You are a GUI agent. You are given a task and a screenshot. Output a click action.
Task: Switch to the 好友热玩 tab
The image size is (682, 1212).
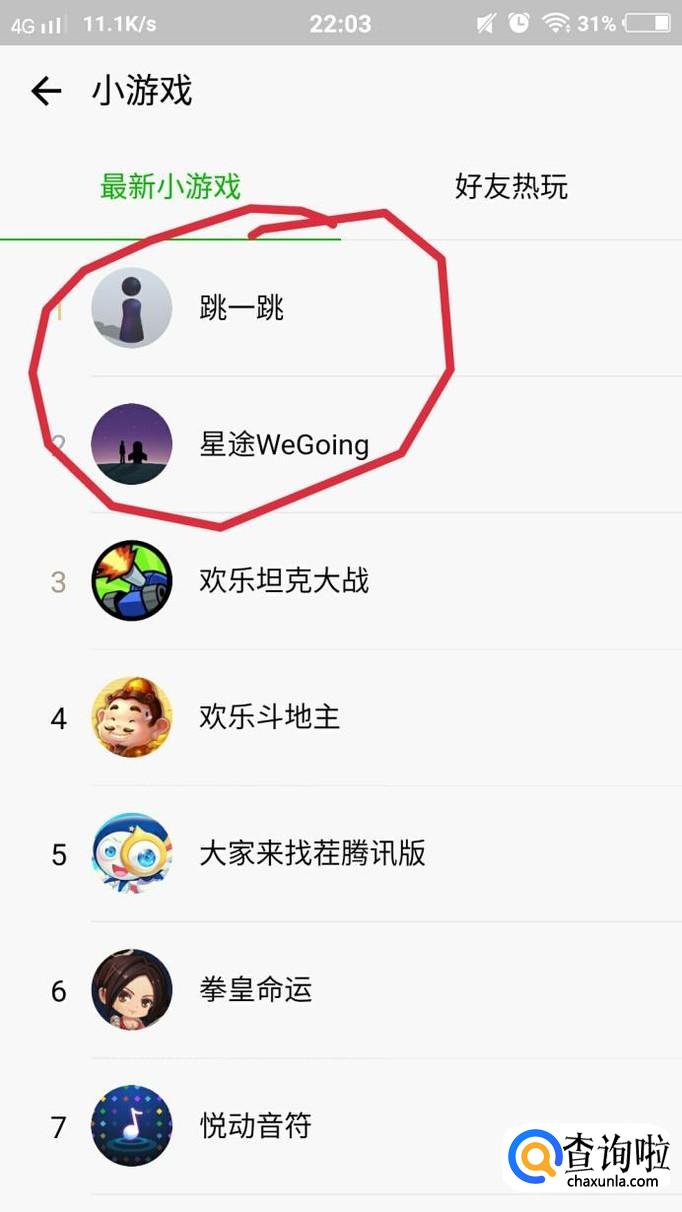pos(511,187)
